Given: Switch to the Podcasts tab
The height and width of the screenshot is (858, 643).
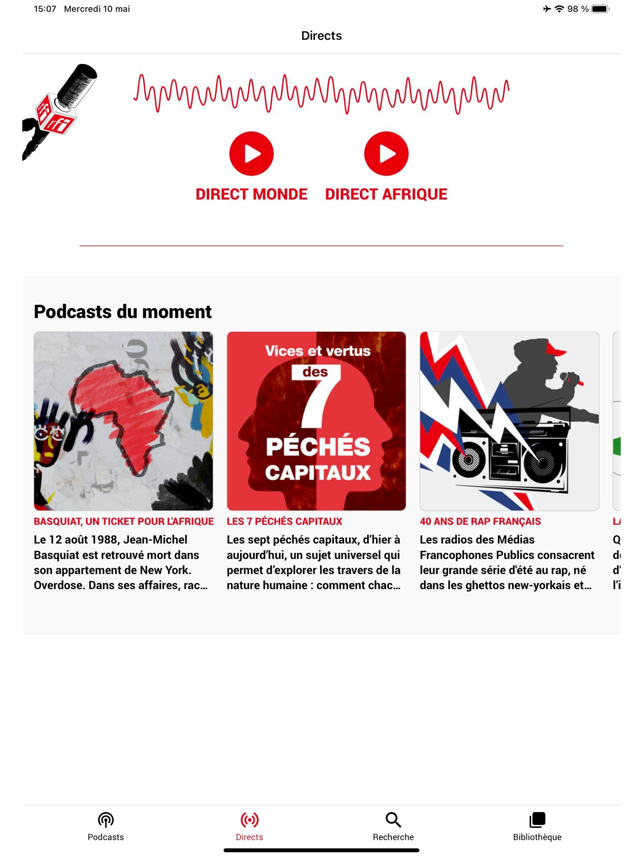Looking at the screenshot, I should [x=106, y=826].
